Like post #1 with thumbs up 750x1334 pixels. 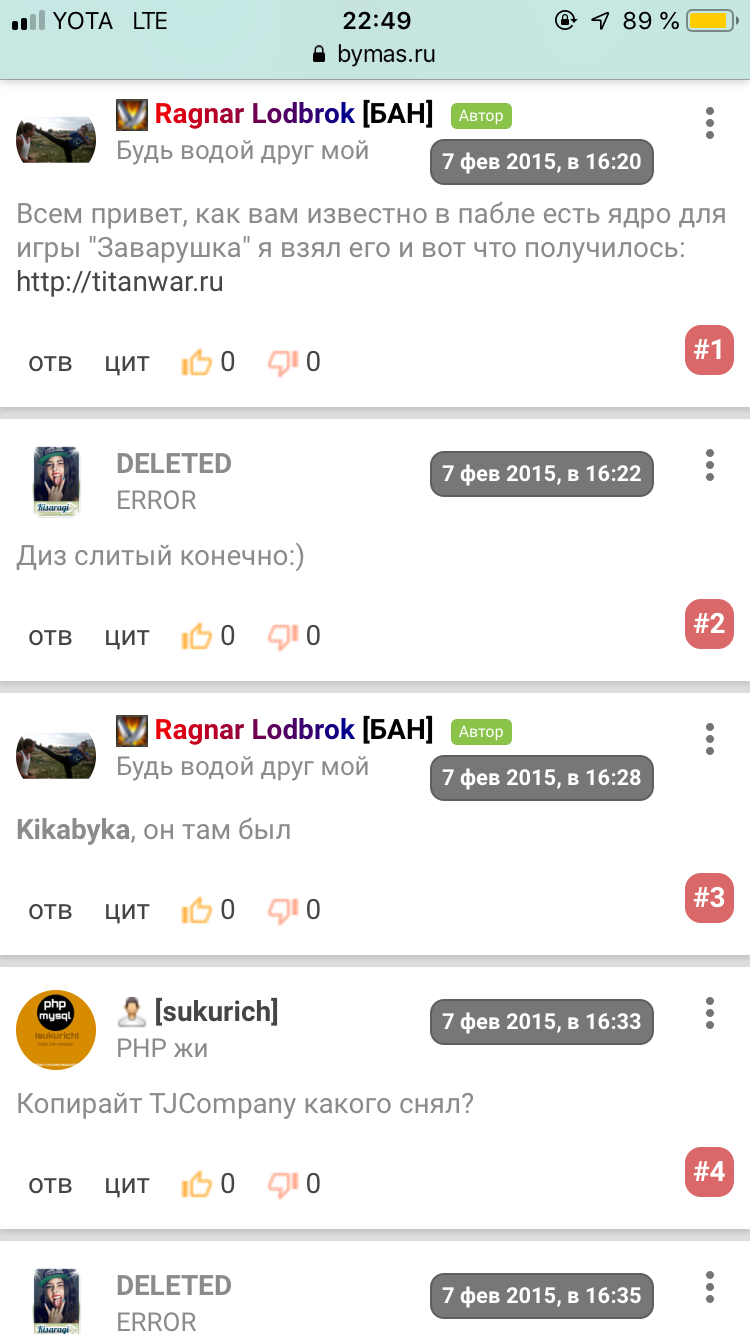[197, 362]
